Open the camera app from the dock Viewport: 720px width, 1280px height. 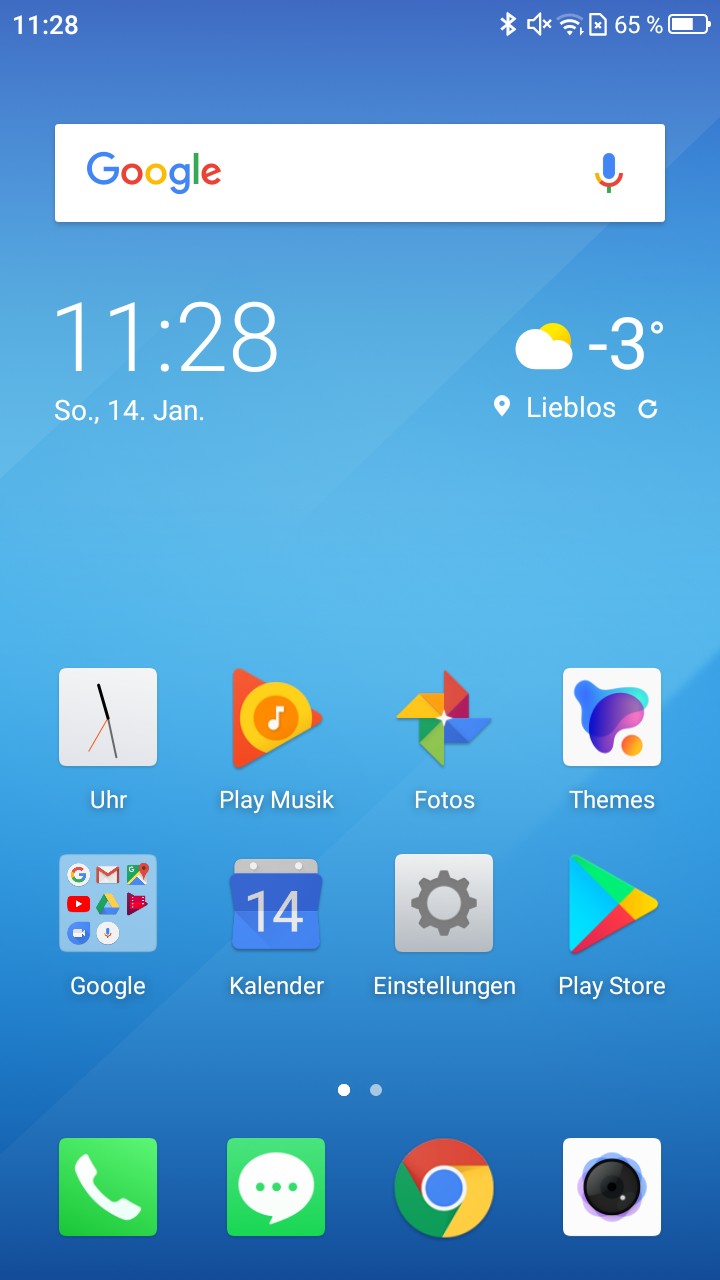612,1187
